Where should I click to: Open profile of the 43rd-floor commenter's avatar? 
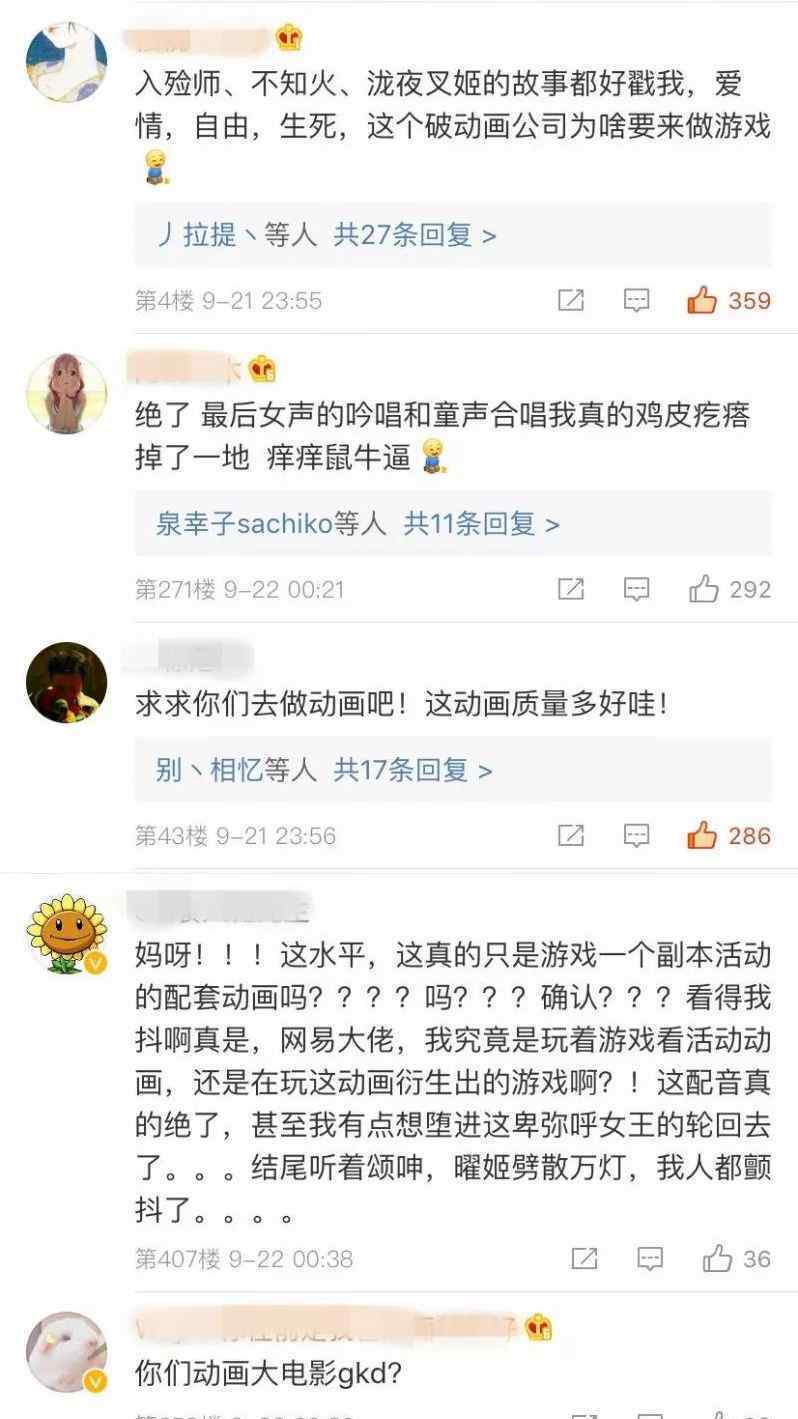66,682
